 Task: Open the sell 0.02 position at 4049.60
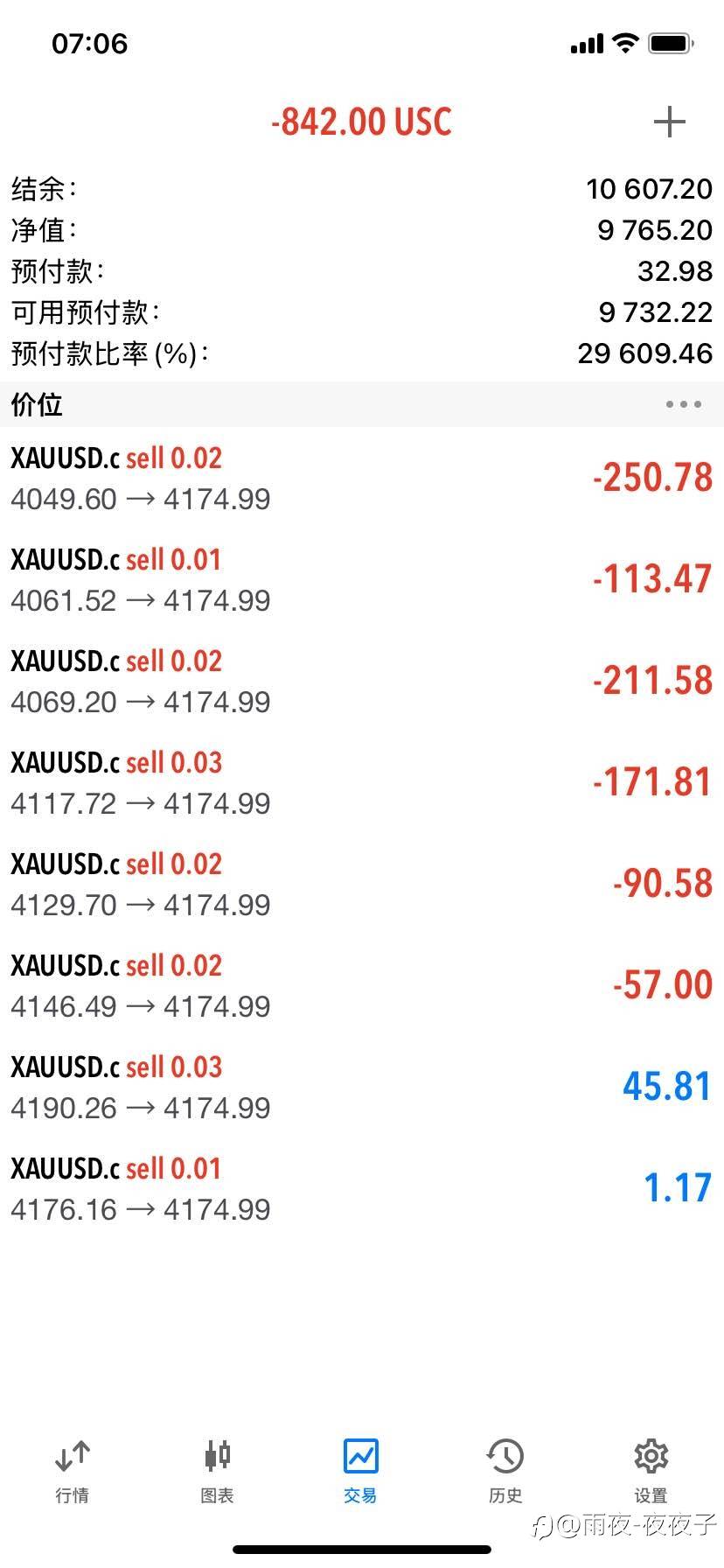pyautogui.click(x=362, y=478)
